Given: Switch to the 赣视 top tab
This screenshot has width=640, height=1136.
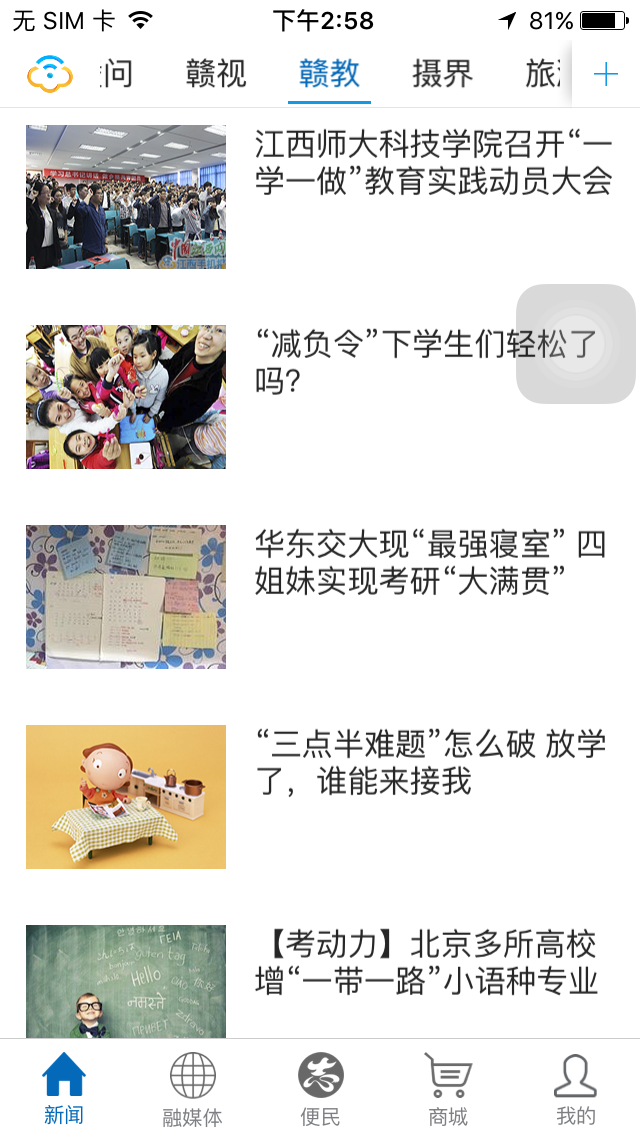Looking at the screenshot, I should 216,74.
